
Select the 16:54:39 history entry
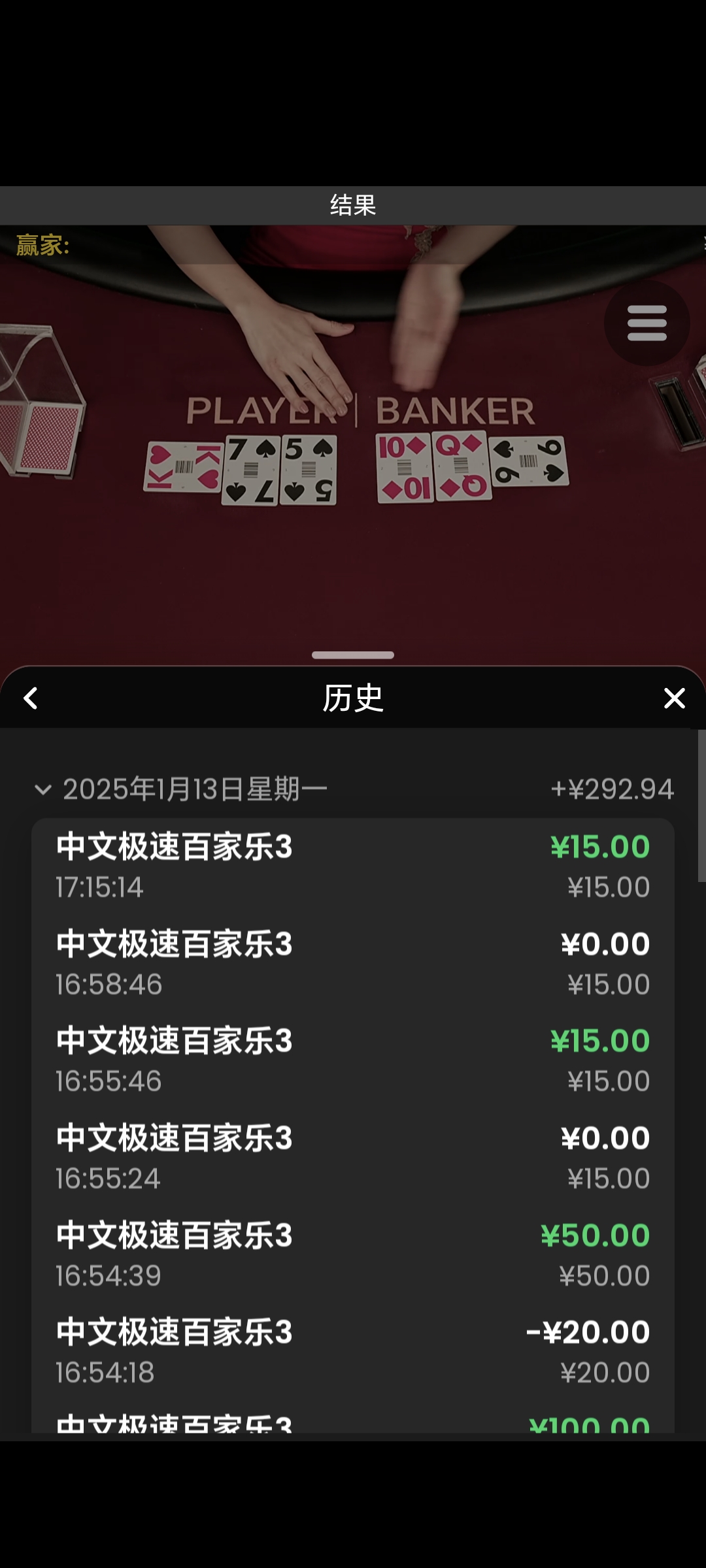point(353,1254)
